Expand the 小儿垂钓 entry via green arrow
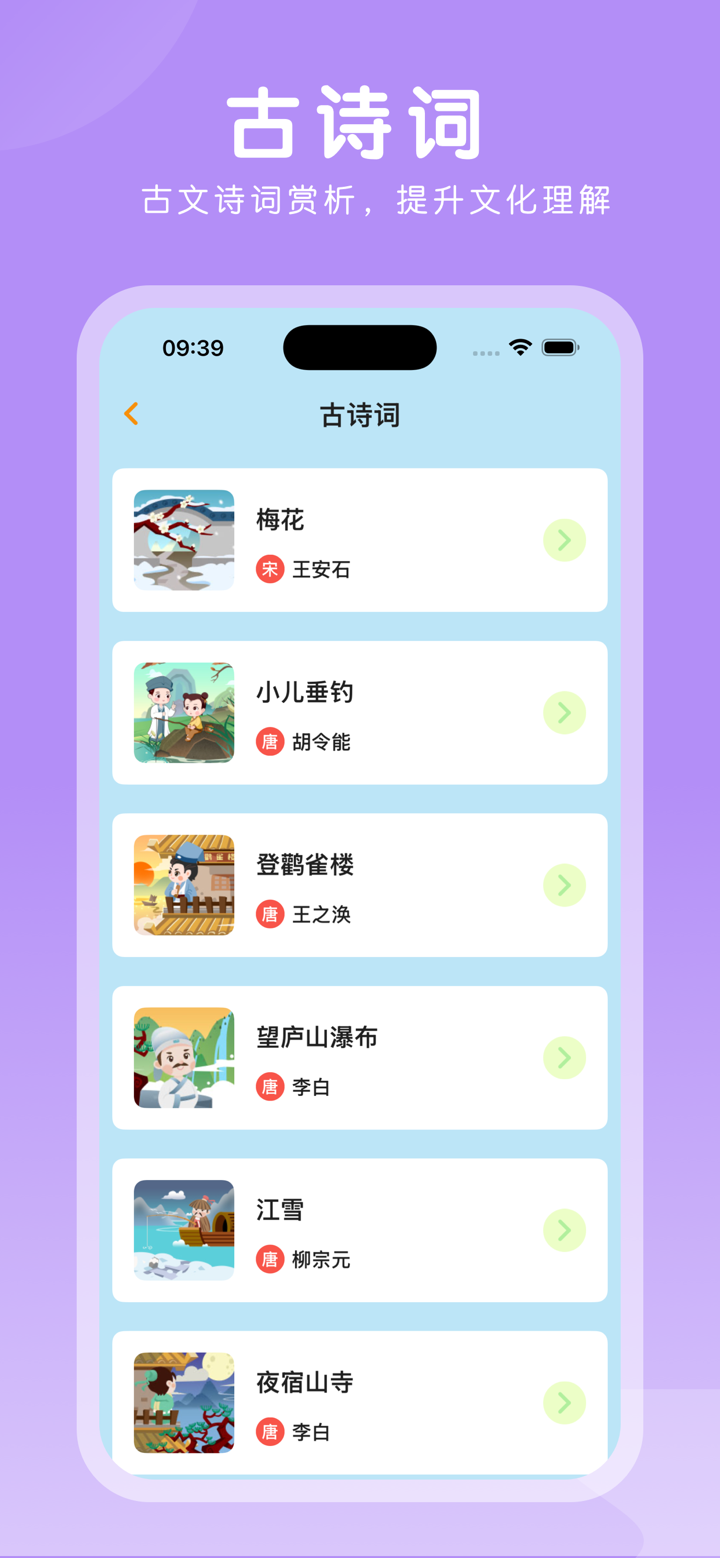The image size is (720, 1558). pos(564,712)
